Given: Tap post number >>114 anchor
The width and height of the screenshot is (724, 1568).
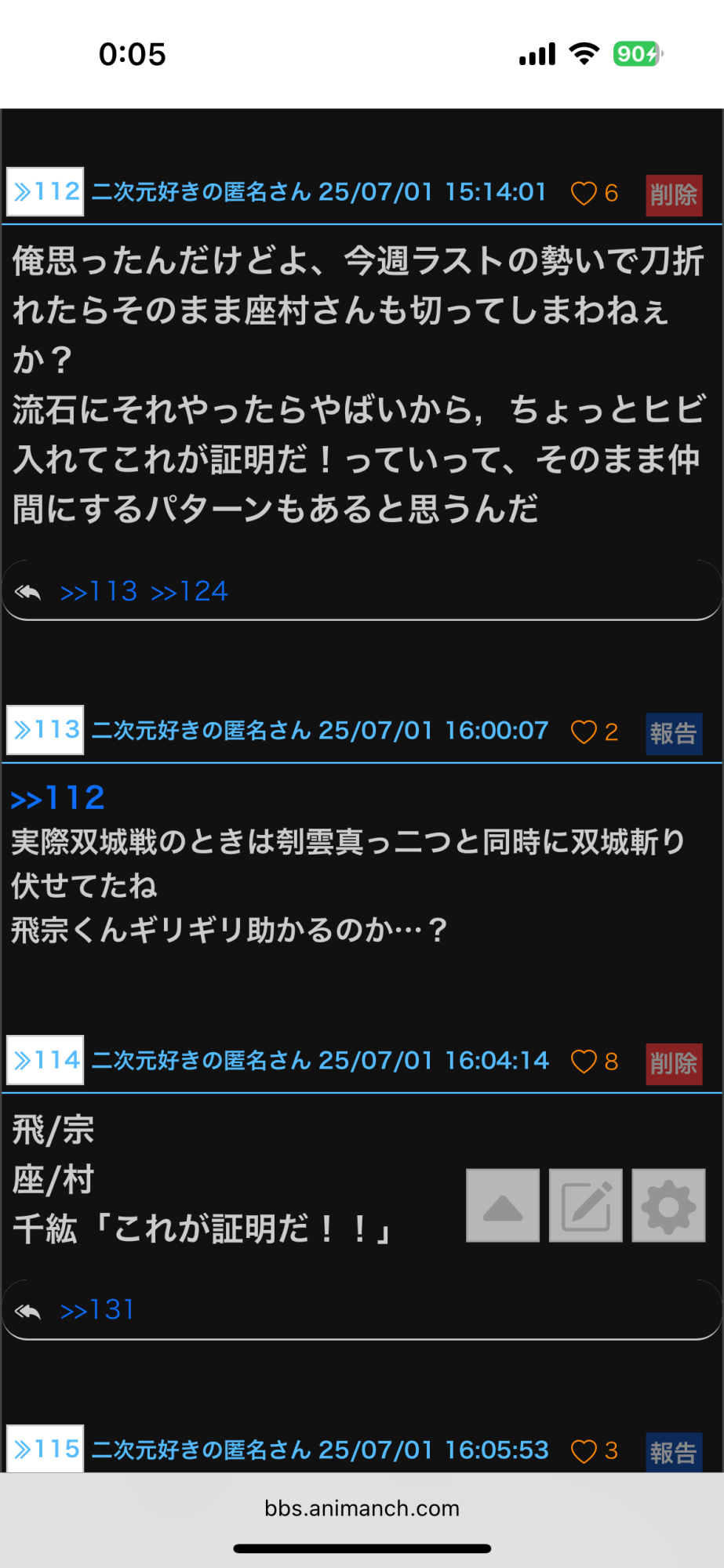Looking at the screenshot, I should coord(45,1060).
